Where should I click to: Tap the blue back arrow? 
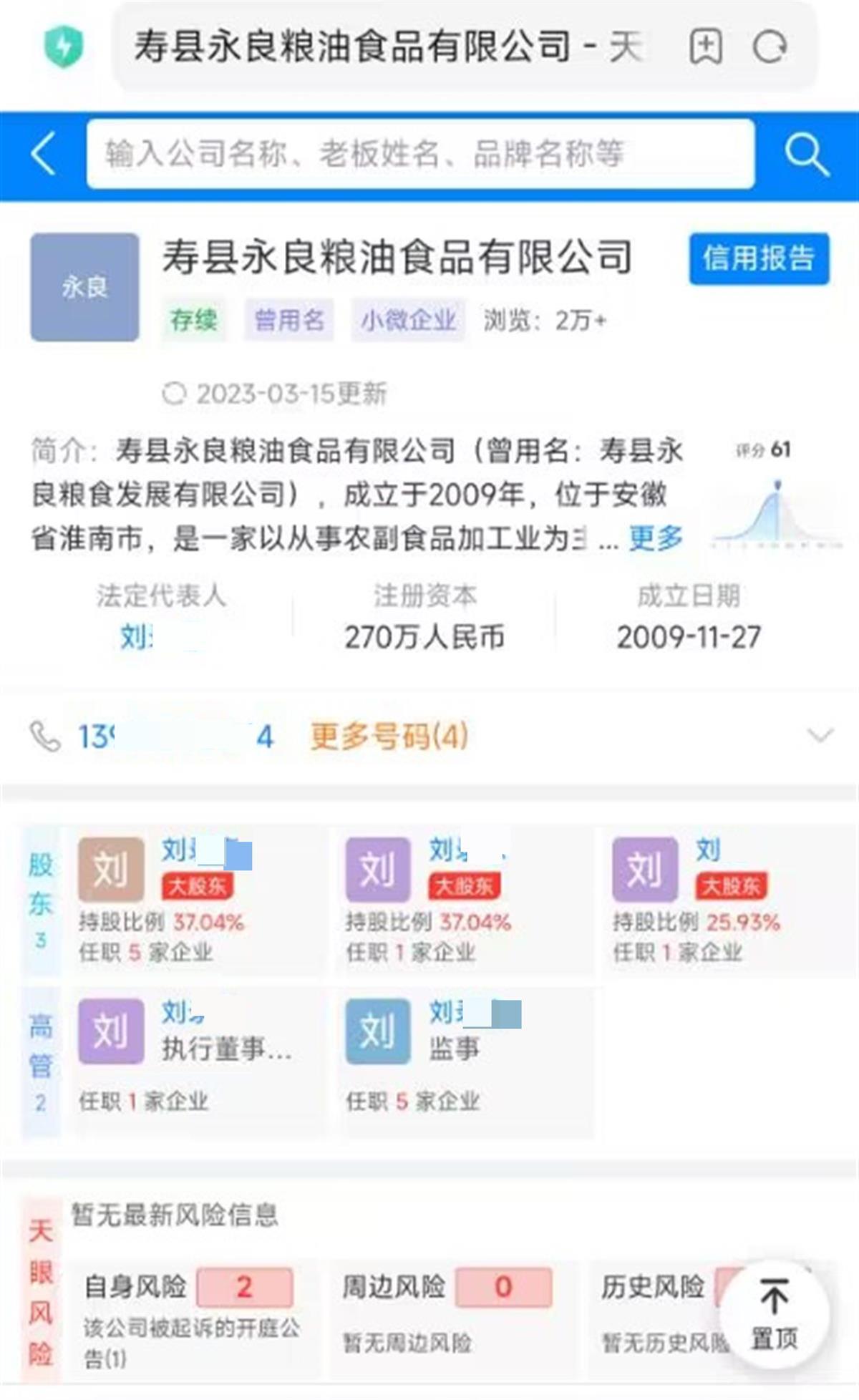click(44, 154)
